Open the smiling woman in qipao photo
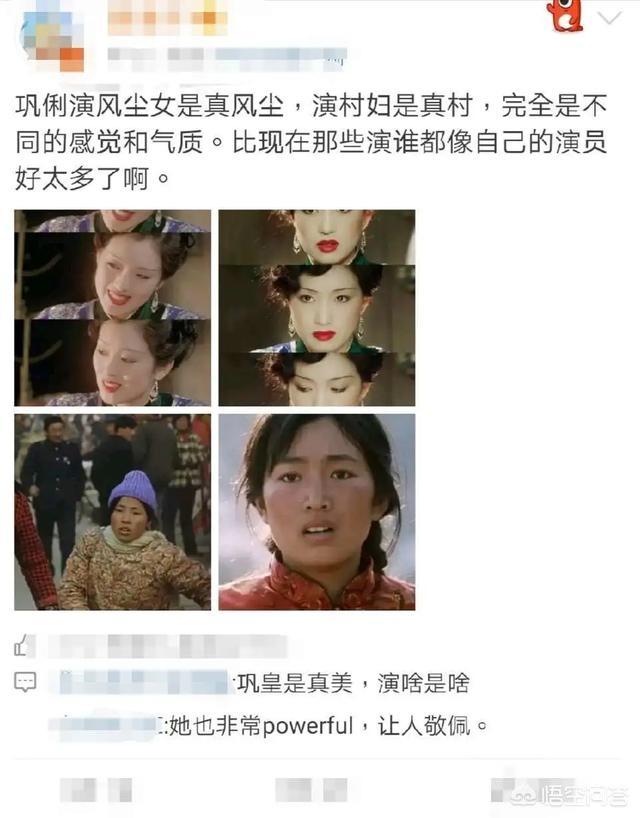The width and height of the screenshot is (640, 818). tap(113, 307)
